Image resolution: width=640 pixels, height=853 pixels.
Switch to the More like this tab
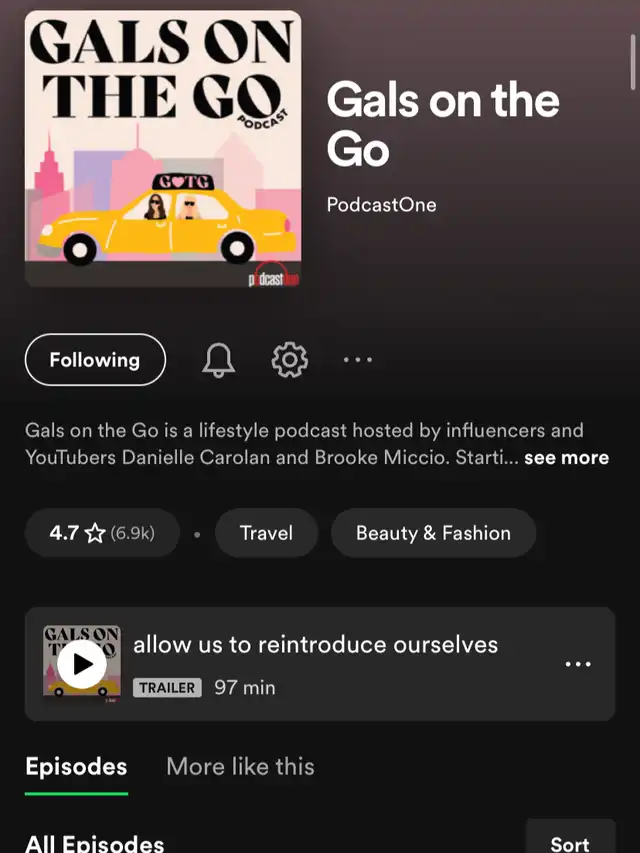click(x=240, y=767)
